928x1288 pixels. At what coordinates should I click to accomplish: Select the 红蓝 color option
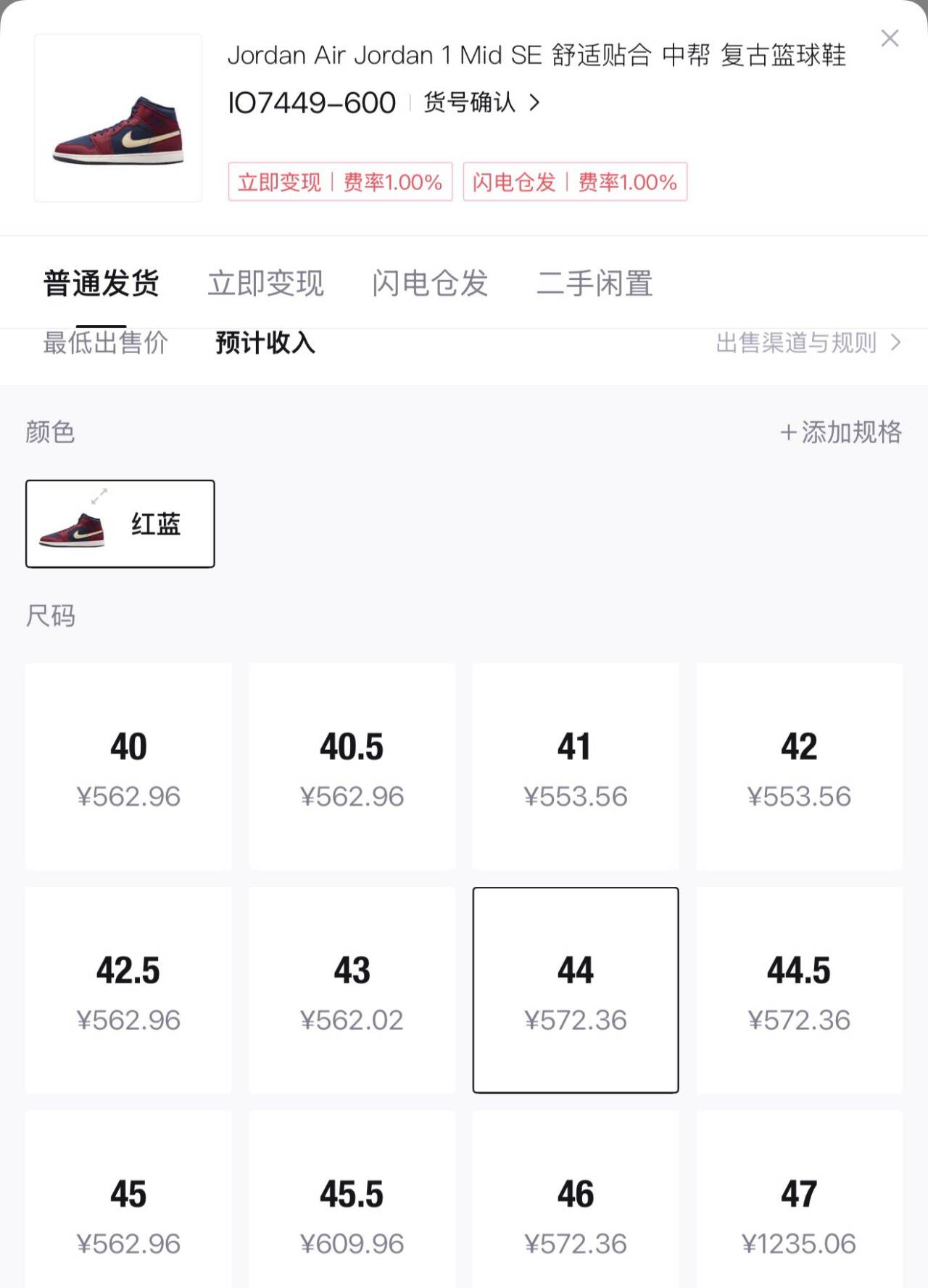click(120, 524)
